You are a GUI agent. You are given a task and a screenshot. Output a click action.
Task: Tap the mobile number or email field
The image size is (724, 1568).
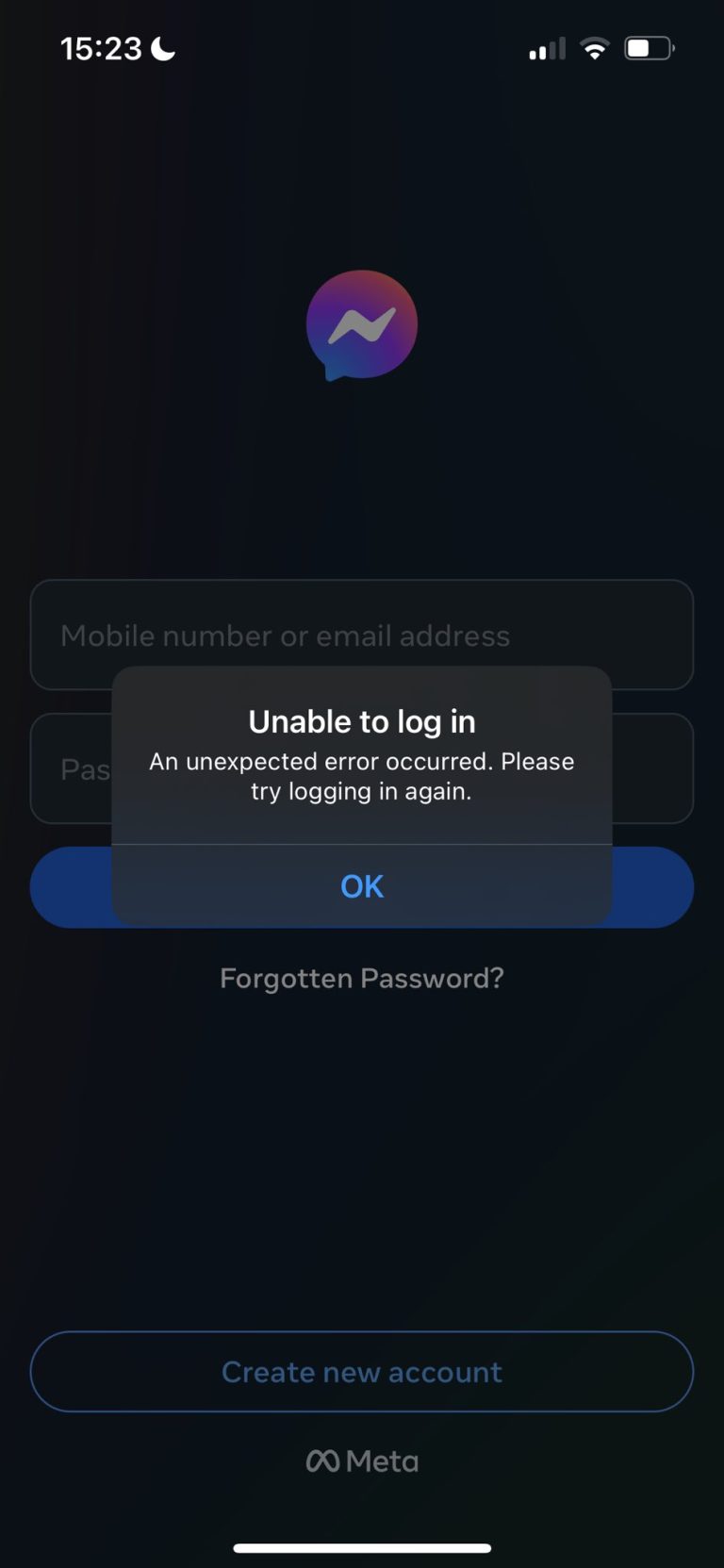coord(362,635)
